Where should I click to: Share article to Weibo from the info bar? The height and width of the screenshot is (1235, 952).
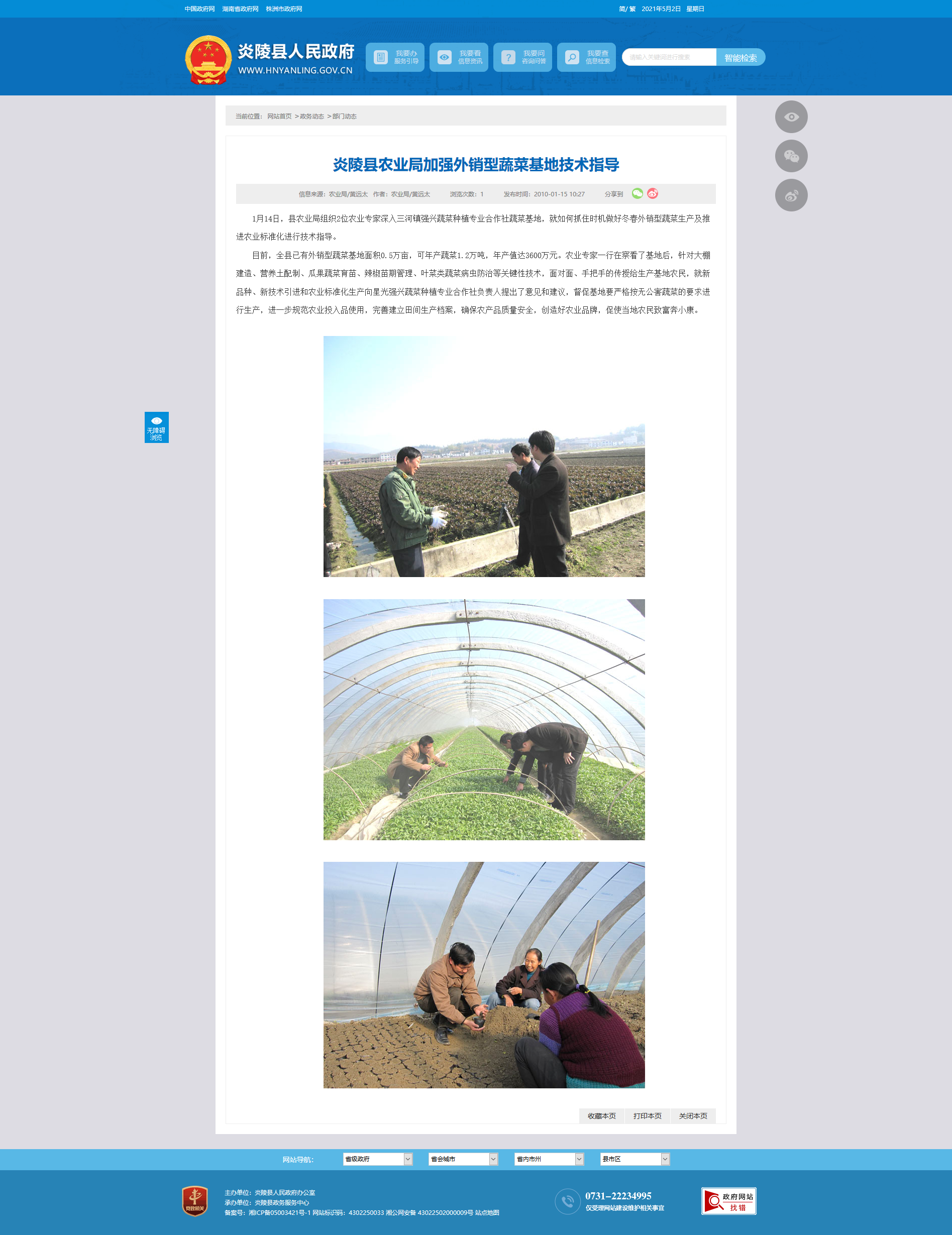pyautogui.click(x=653, y=193)
